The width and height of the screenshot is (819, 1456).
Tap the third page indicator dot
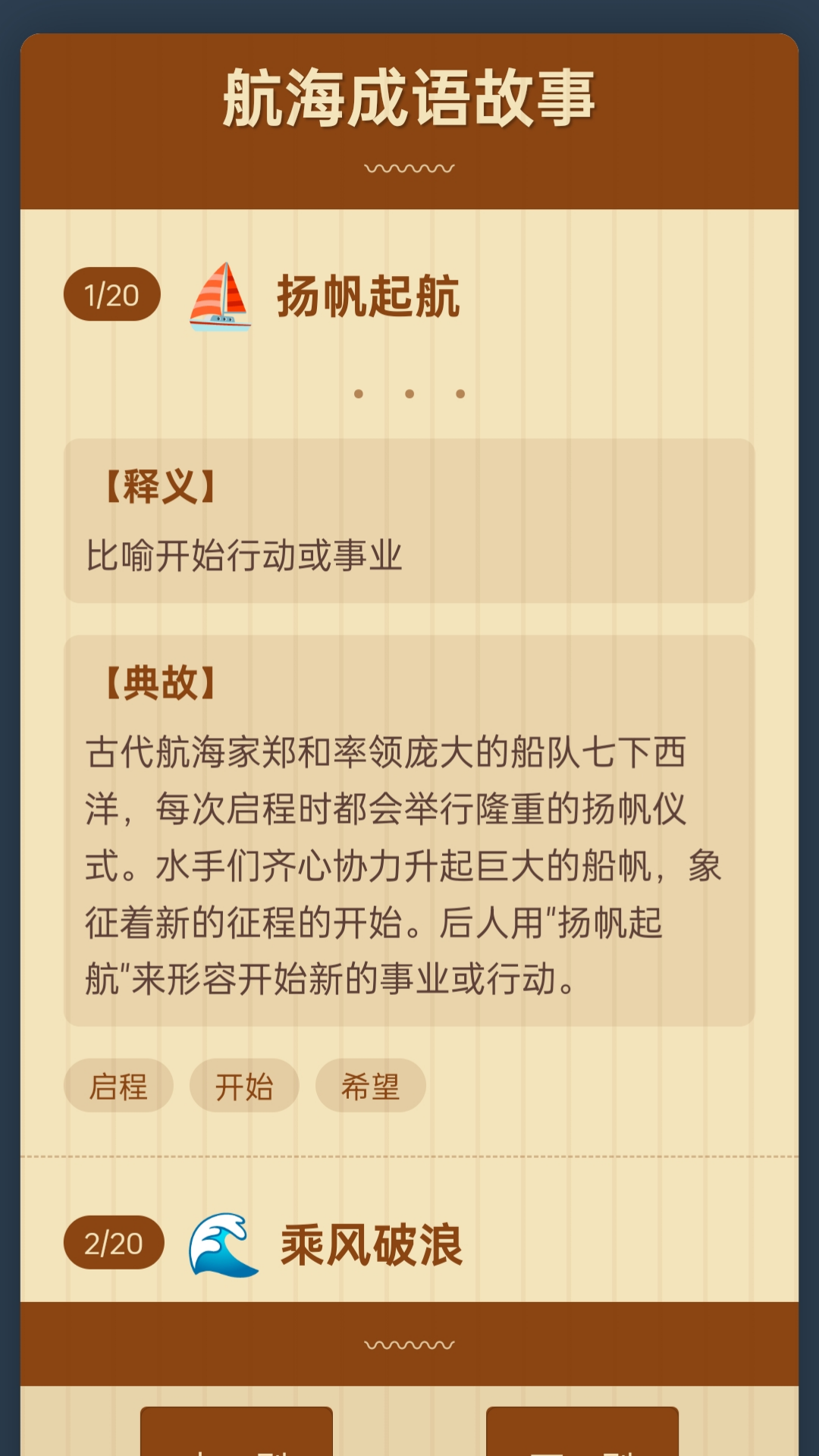(460, 392)
